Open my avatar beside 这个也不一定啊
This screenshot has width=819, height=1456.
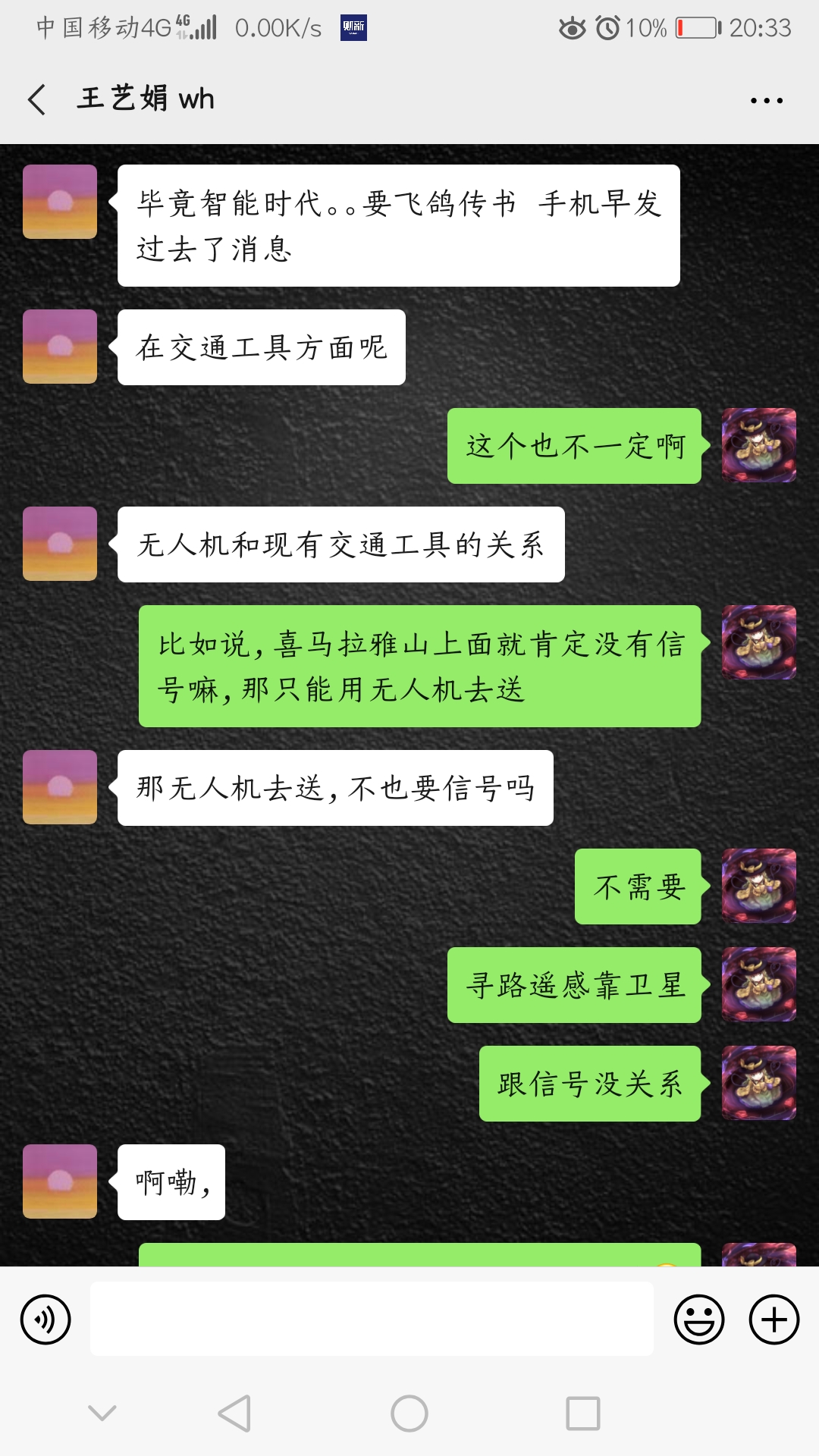758,445
